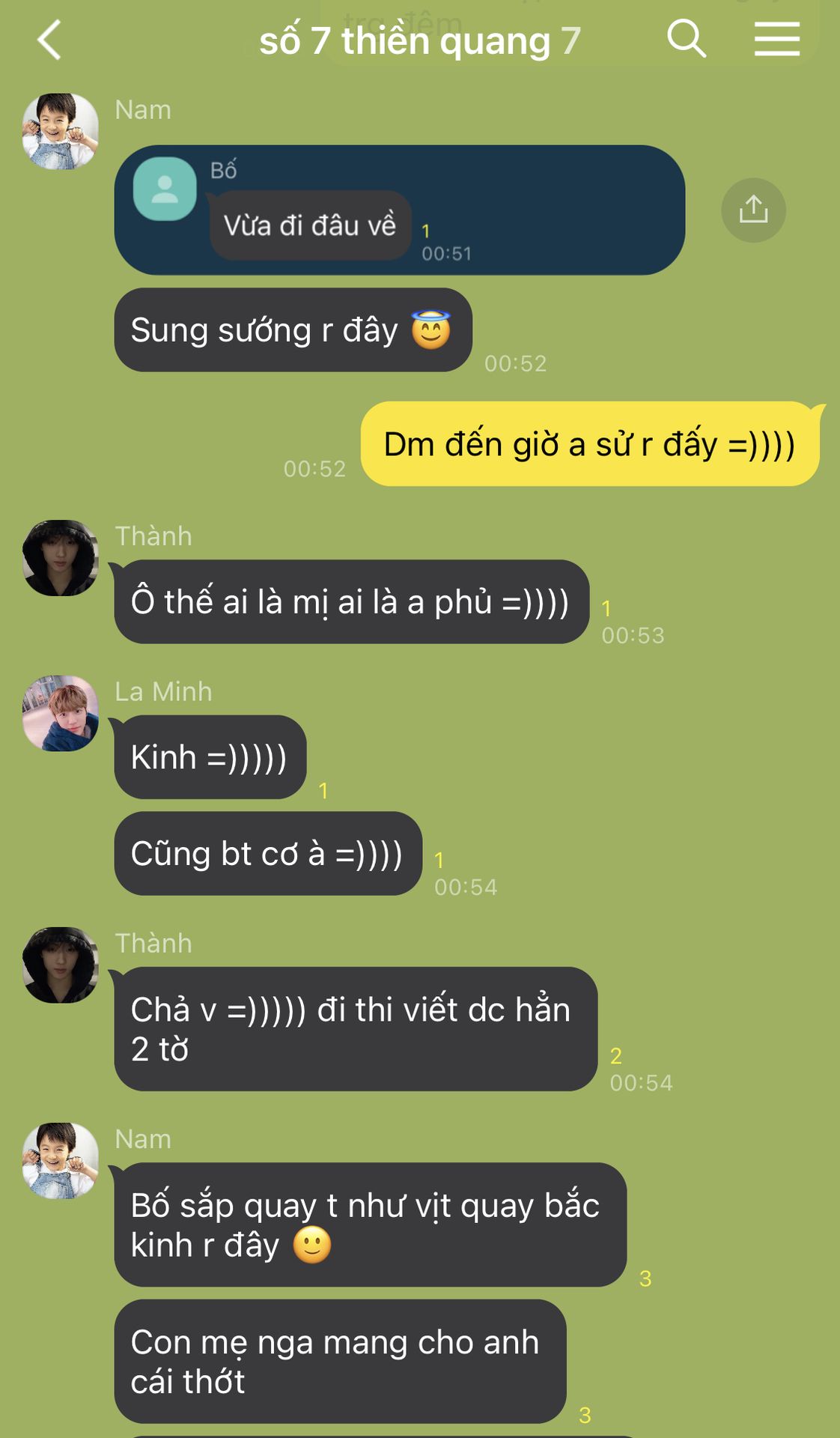
Task: Open the chat menu (hamburger icon)
Action: pos(776,39)
